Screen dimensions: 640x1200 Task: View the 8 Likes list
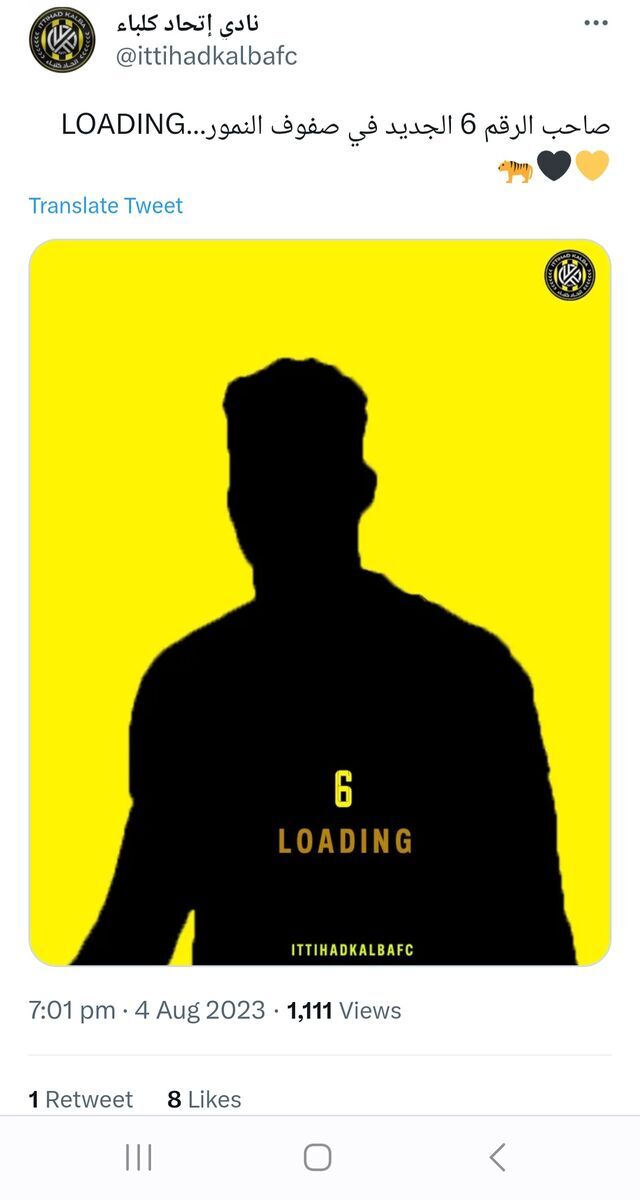(204, 1099)
